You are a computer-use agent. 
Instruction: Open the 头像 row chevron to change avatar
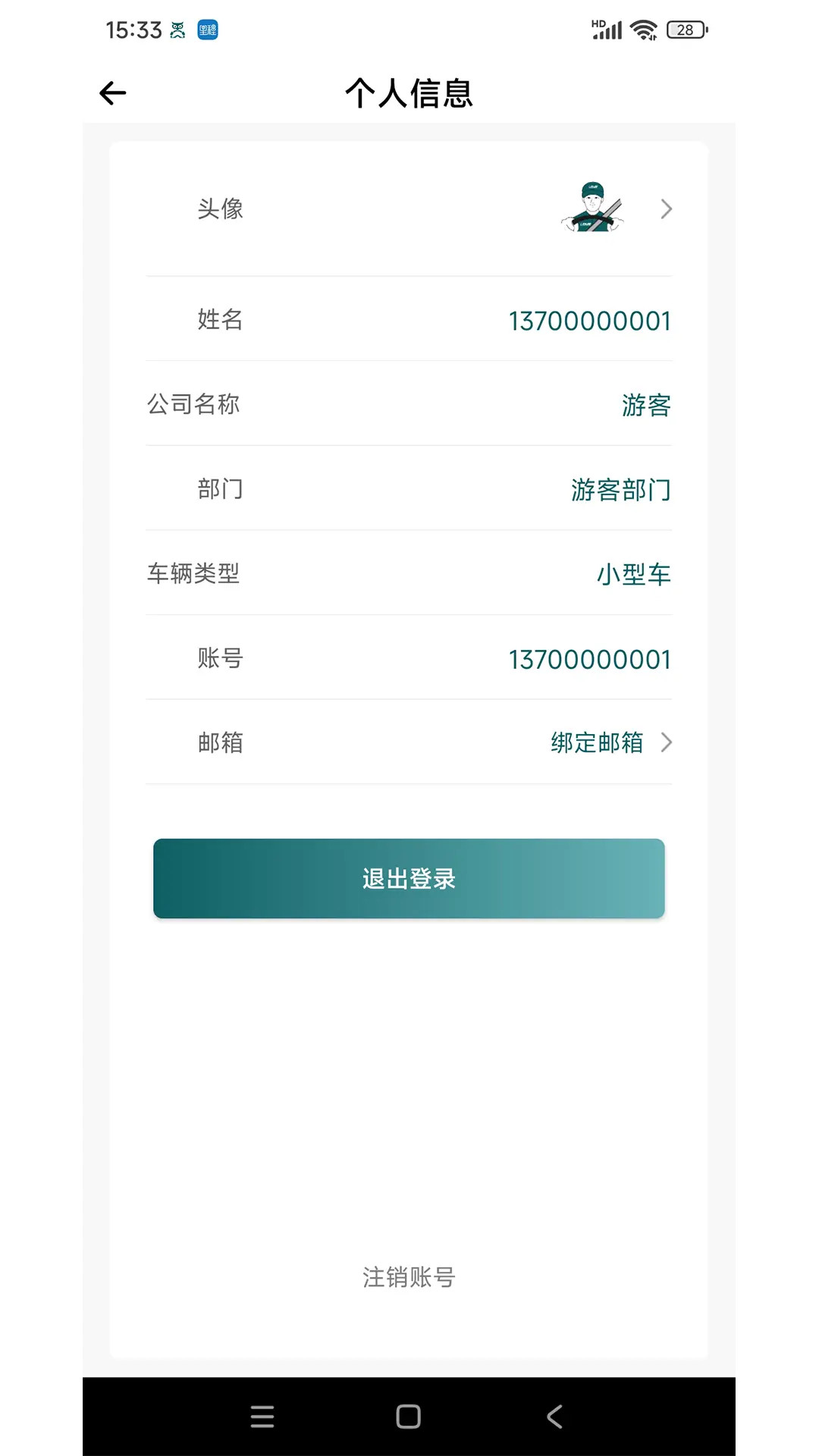point(666,209)
